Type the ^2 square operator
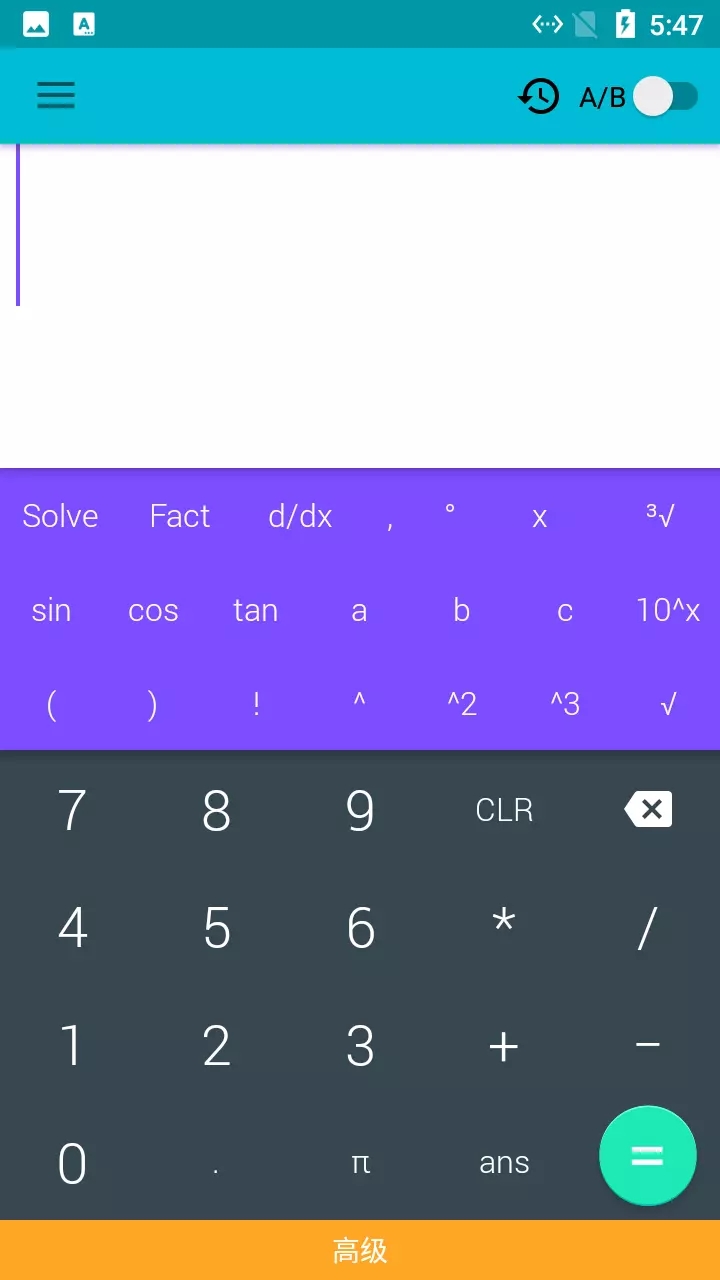720x1280 pixels. click(462, 704)
